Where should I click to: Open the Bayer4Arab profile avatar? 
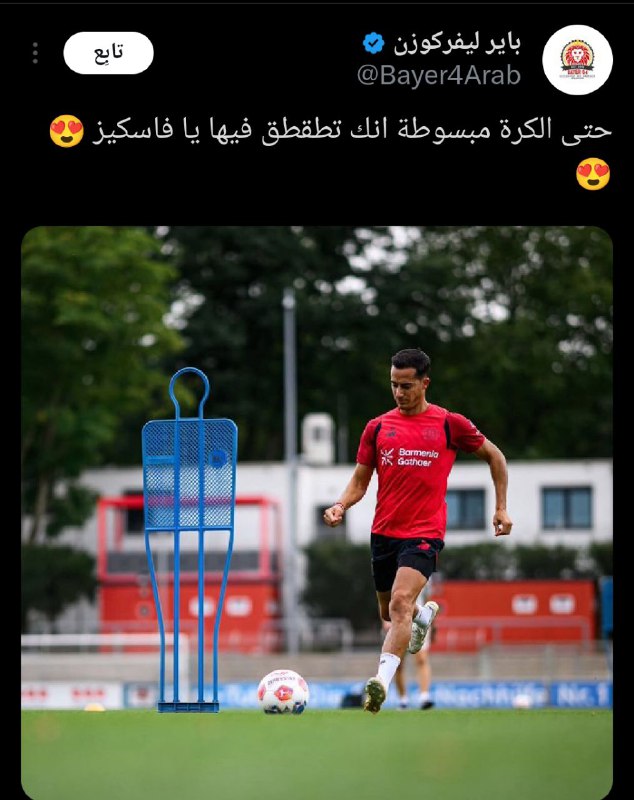coord(577,59)
